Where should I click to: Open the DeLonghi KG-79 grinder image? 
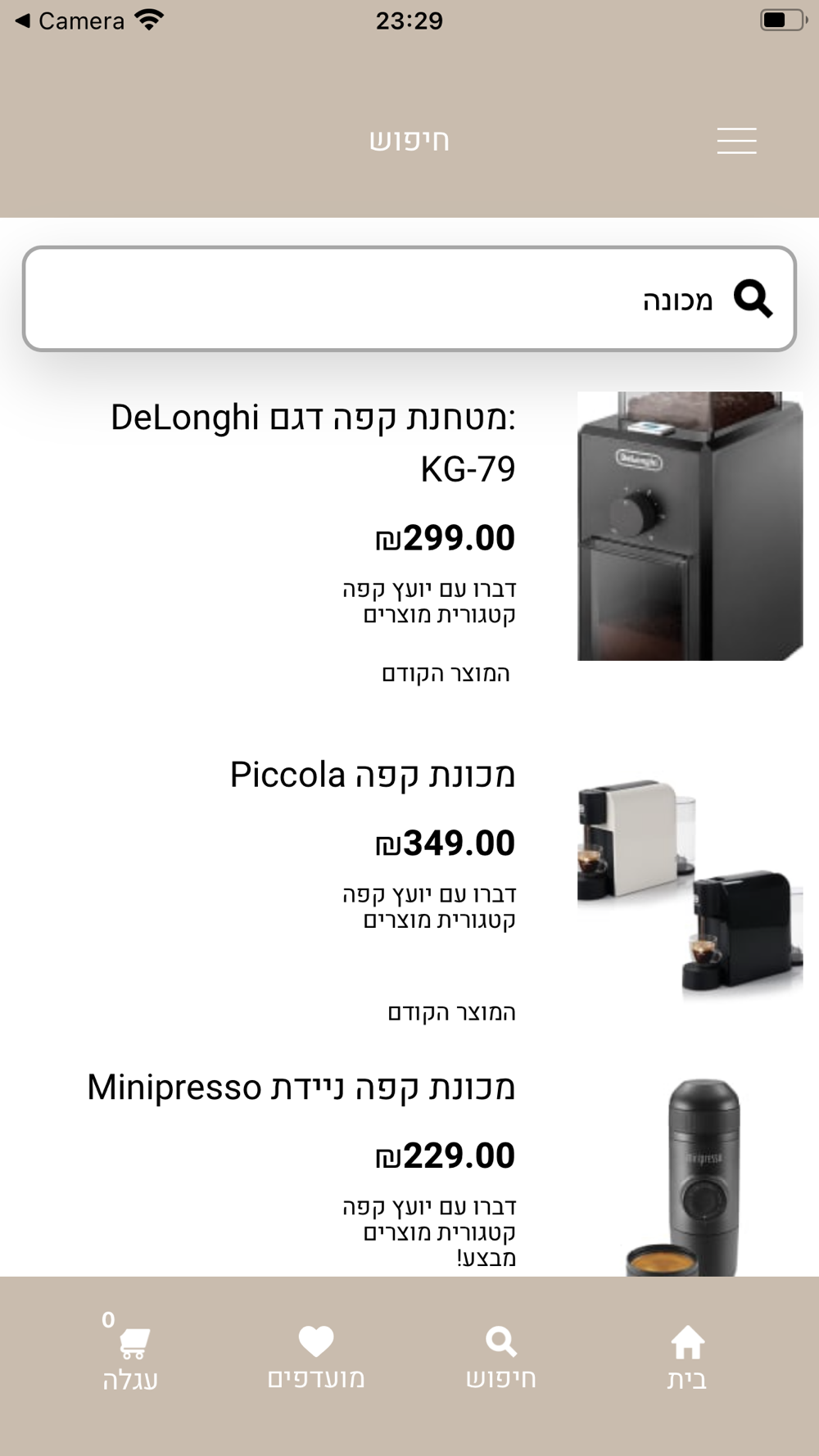tap(690, 526)
